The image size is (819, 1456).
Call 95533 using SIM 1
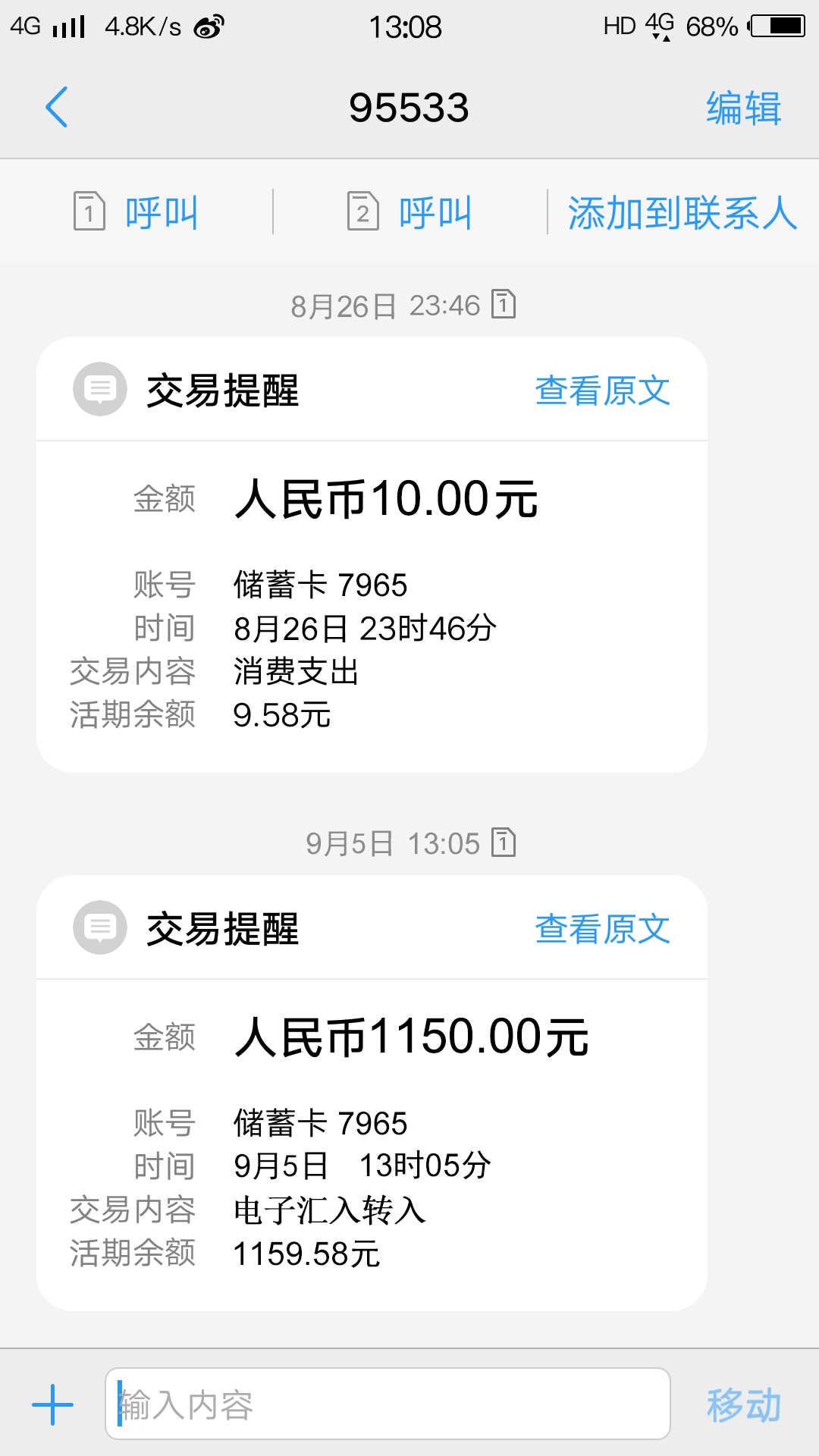click(x=136, y=212)
